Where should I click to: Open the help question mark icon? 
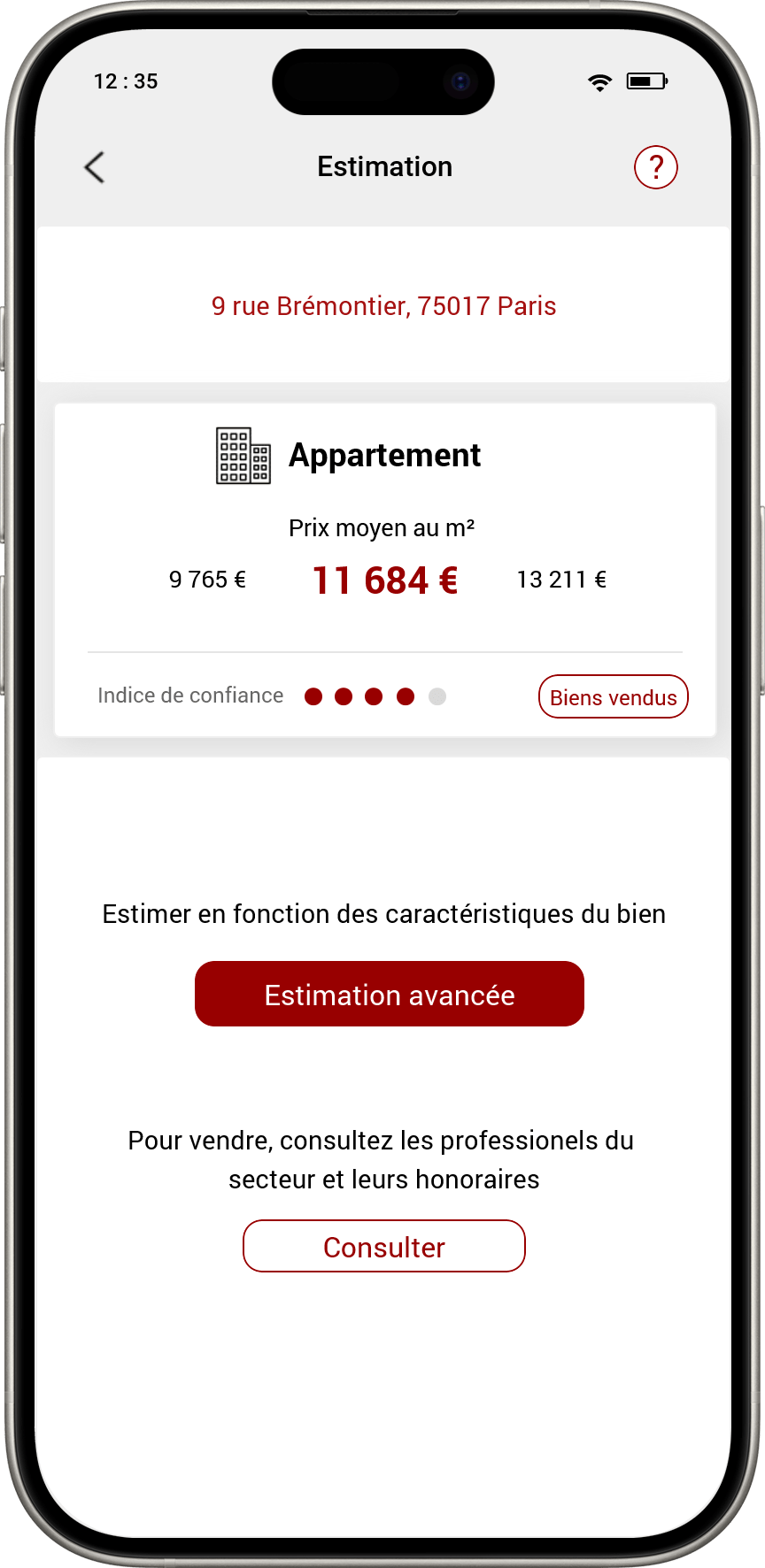[655, 167]
